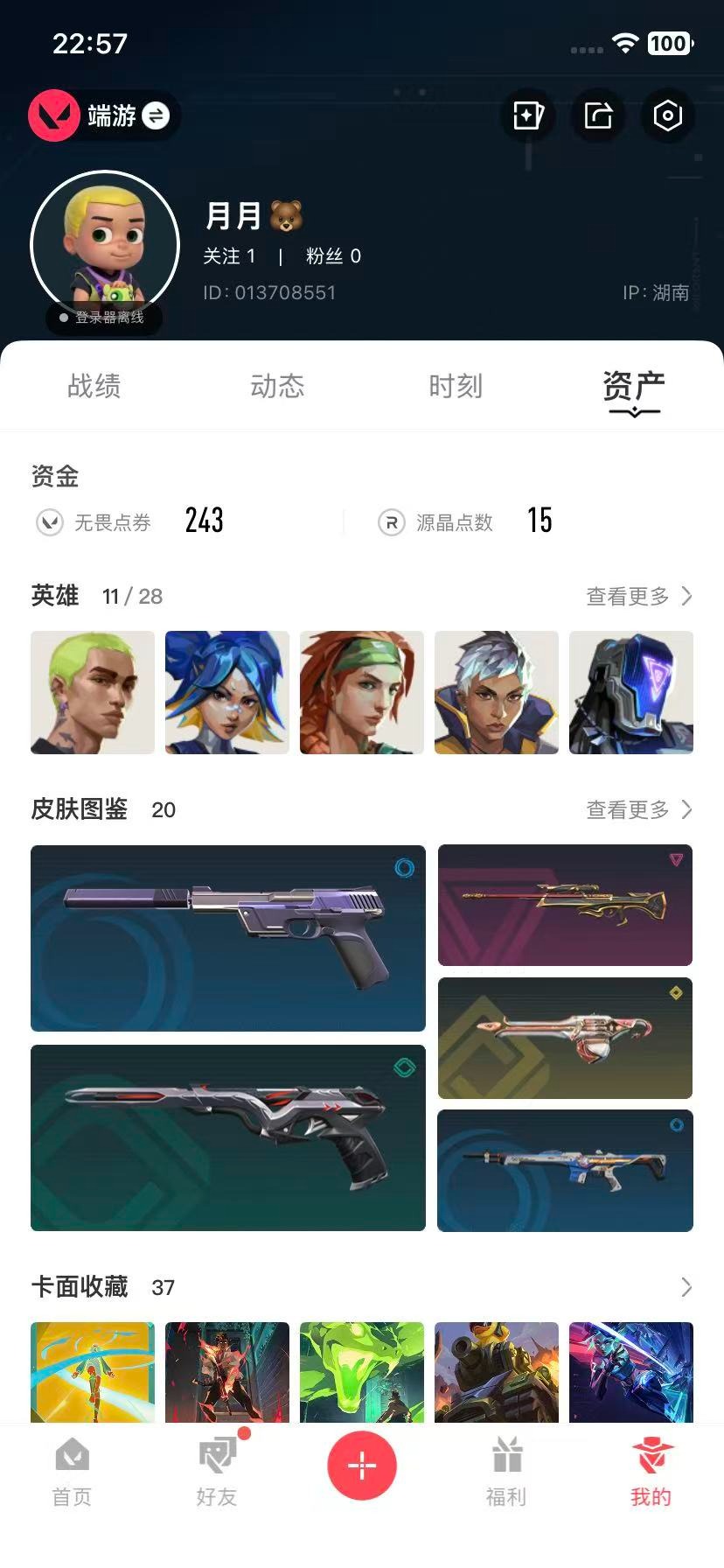
Task: Tap the share icon in header
Action: point(598,115)
